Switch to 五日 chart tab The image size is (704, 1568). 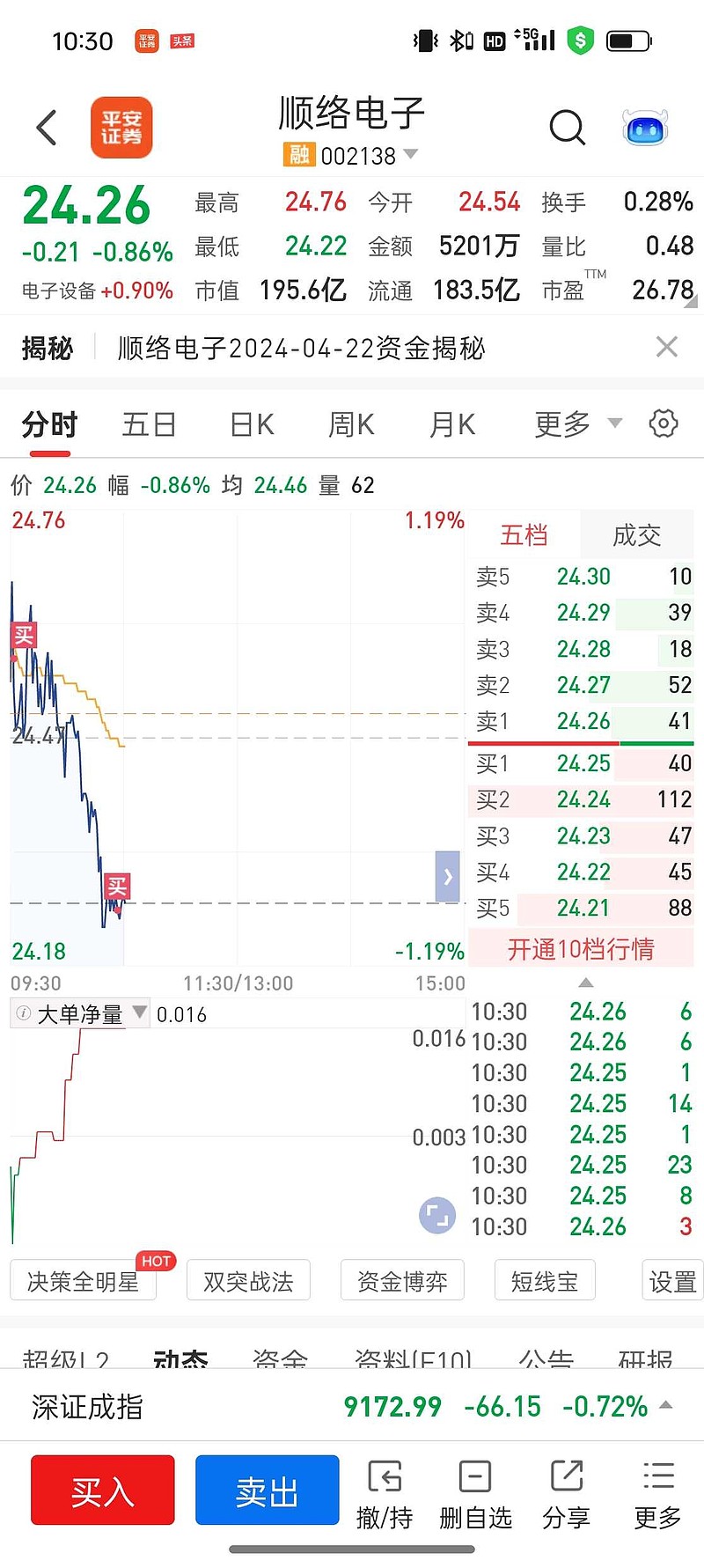point(149,424)
